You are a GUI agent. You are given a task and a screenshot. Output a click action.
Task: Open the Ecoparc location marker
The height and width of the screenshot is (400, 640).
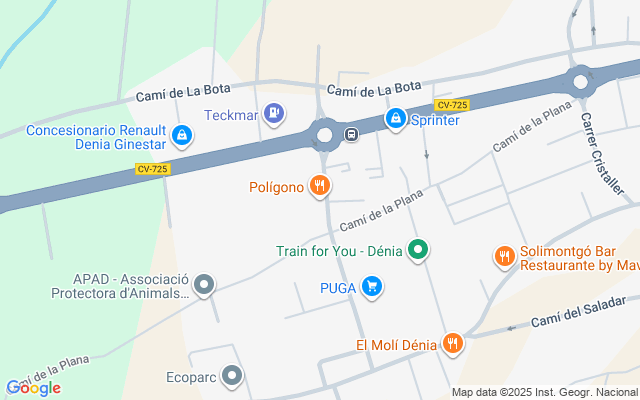[232, 376]
